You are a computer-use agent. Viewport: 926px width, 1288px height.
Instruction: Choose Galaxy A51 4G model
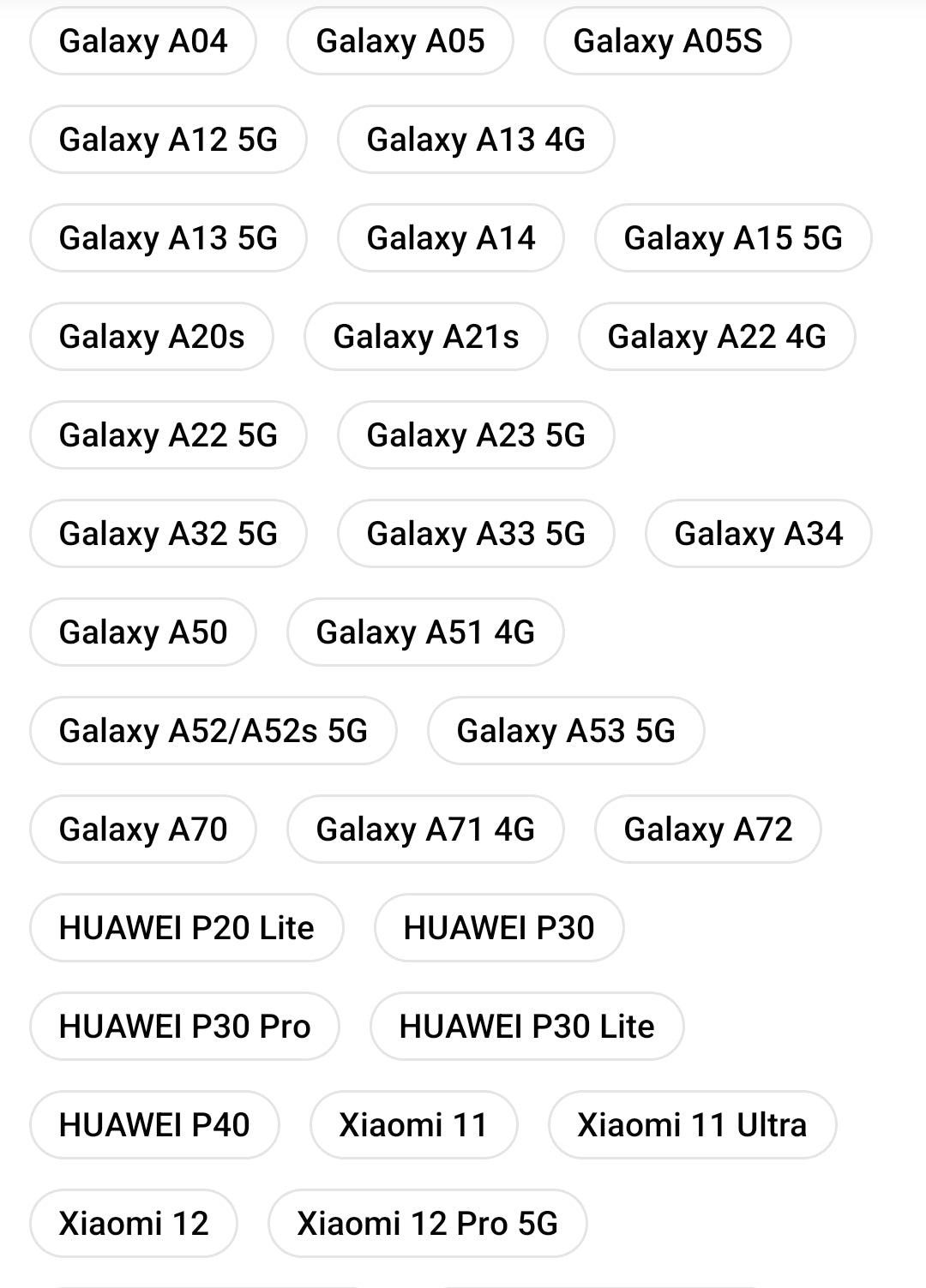point(425,632)
